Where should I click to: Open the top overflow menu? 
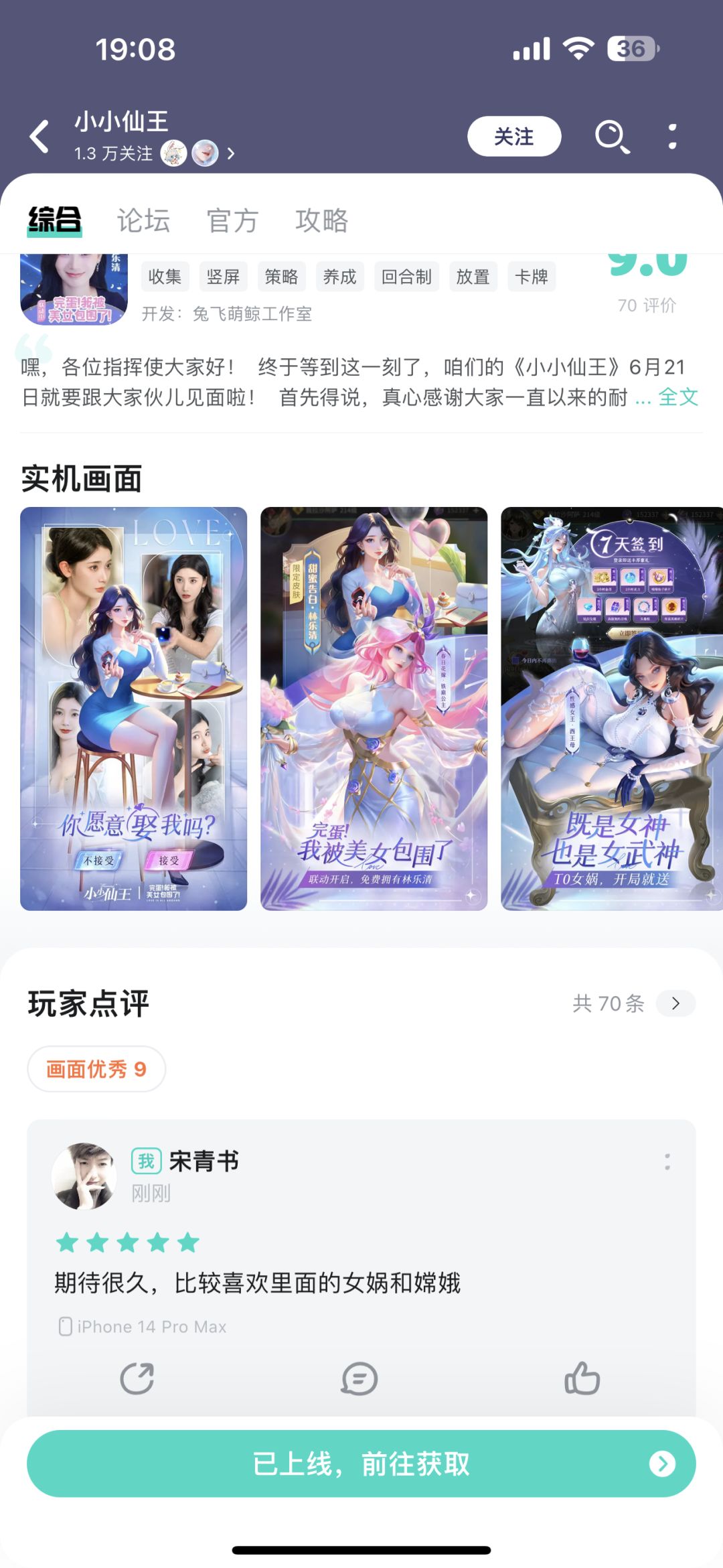(x=672, y=137)
